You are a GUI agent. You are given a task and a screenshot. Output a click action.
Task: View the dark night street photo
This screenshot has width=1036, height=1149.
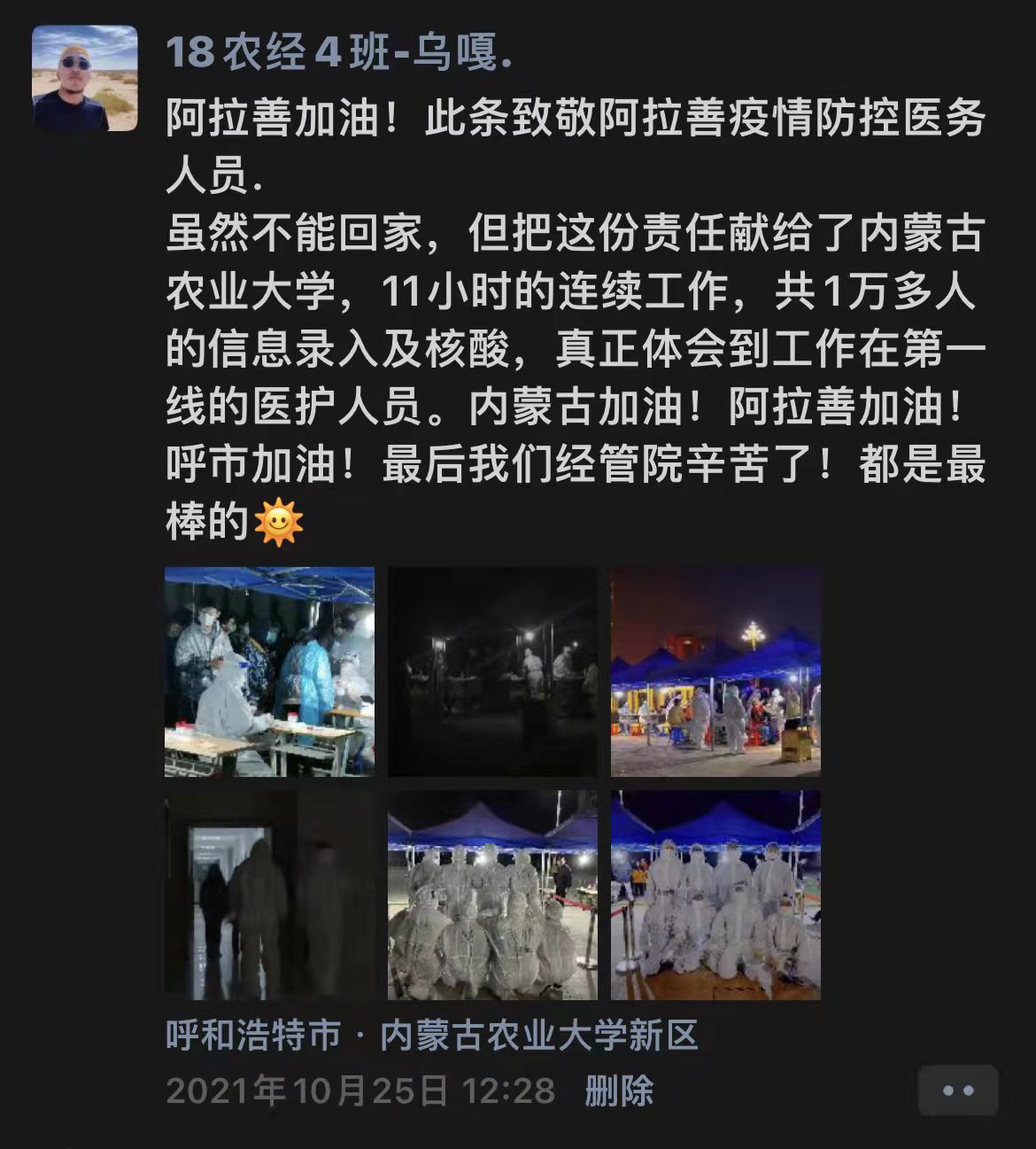(x=492, y=672)
